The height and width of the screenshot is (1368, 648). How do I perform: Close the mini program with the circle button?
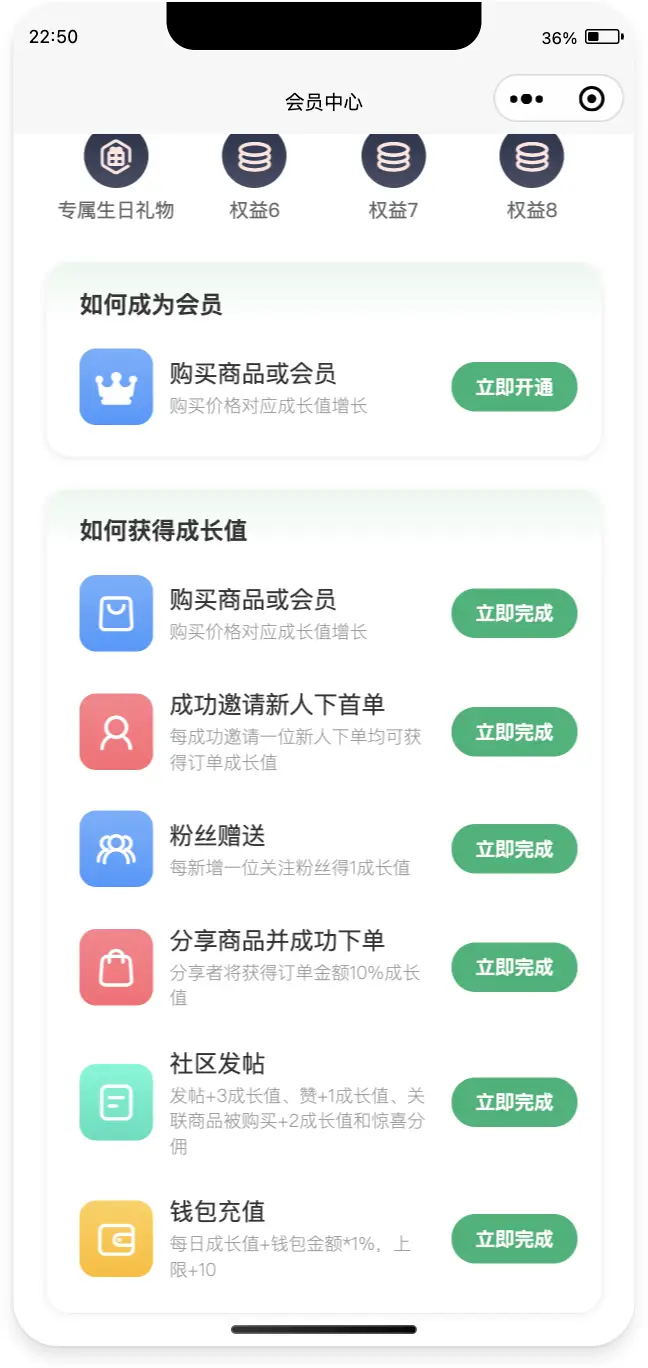(591, 99)
